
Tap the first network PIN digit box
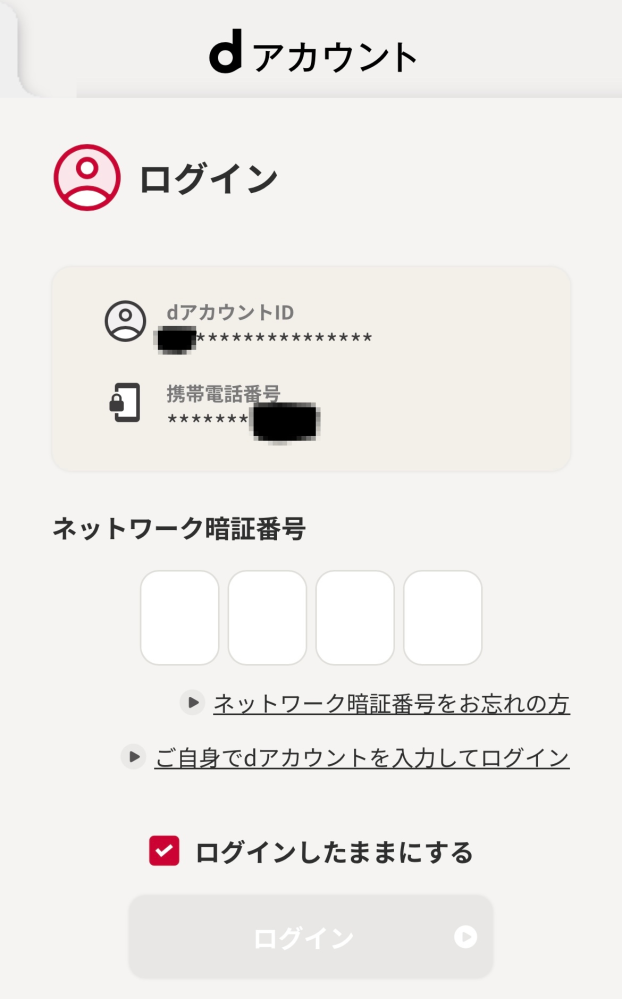coord(180,618)
